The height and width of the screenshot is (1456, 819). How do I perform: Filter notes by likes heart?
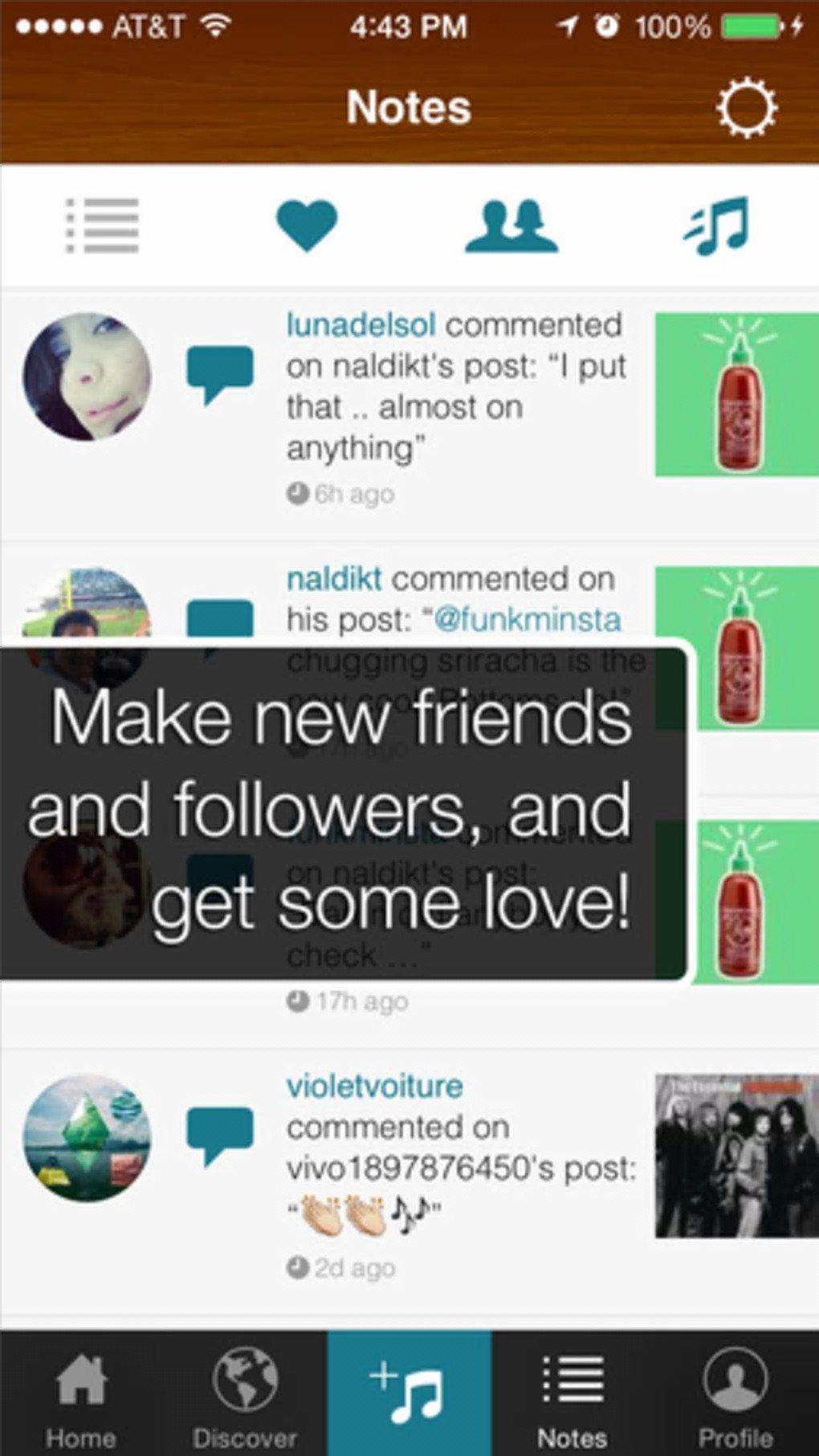pos(307,226)
